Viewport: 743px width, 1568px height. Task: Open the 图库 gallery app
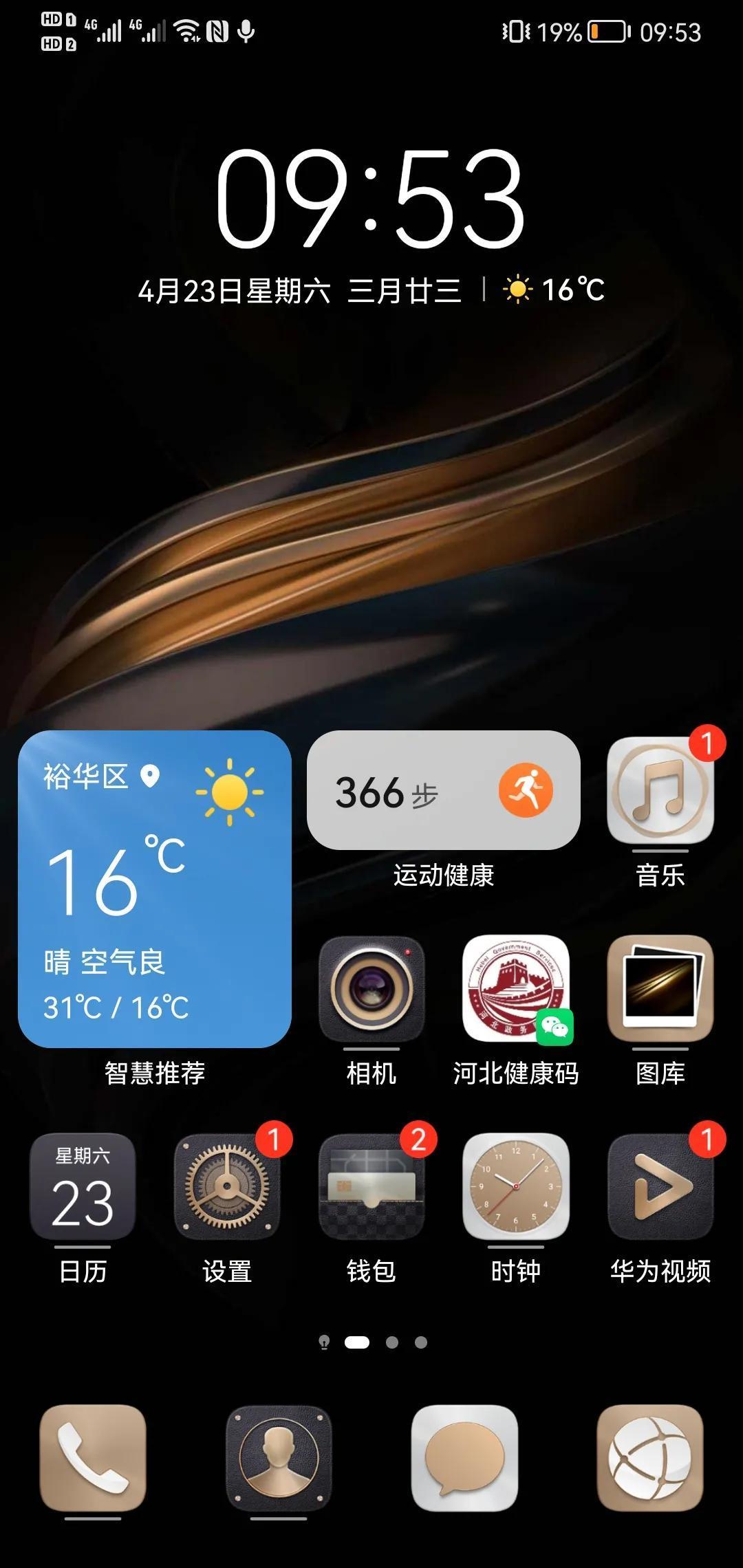[660, 989]
